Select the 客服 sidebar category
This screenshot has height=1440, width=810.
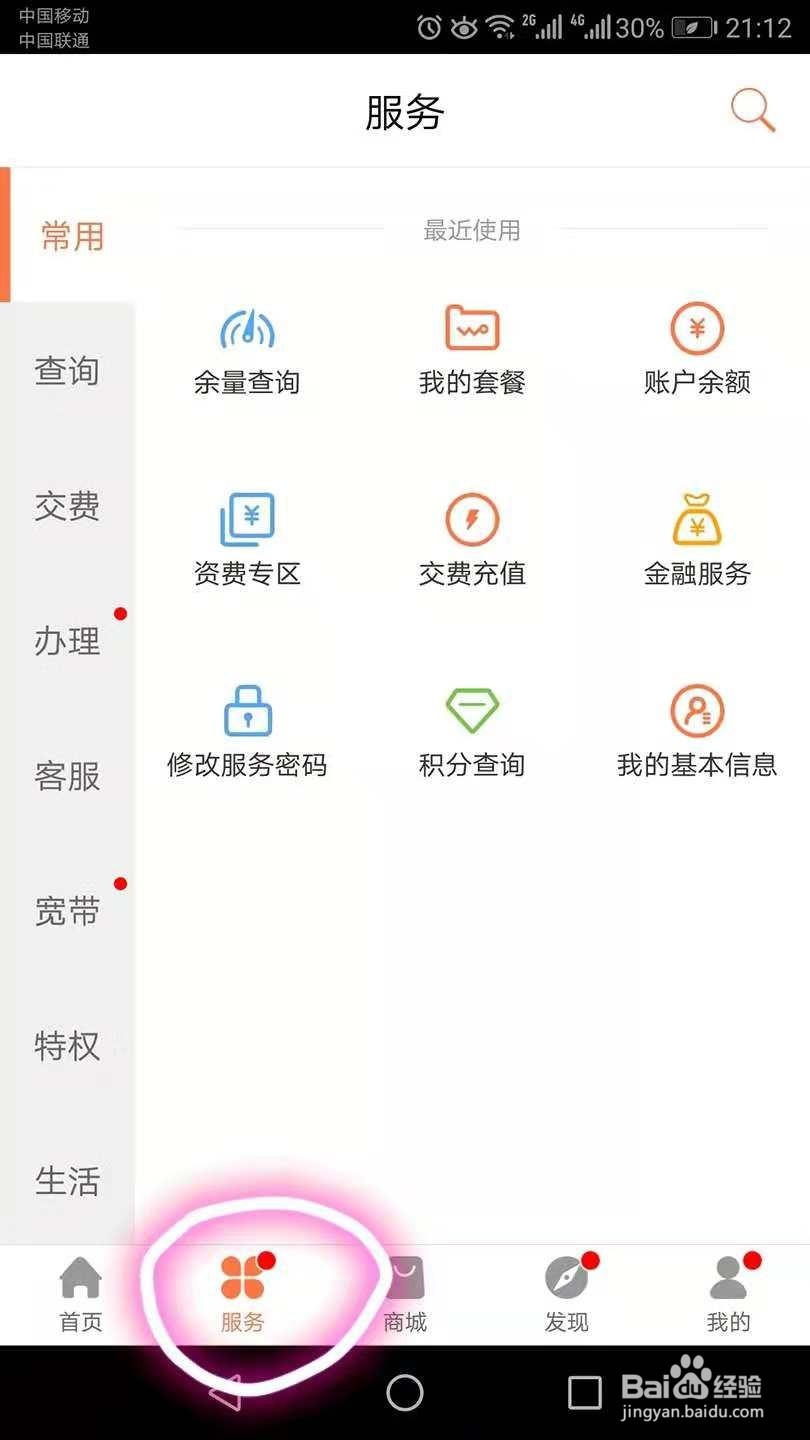point(67,776)
